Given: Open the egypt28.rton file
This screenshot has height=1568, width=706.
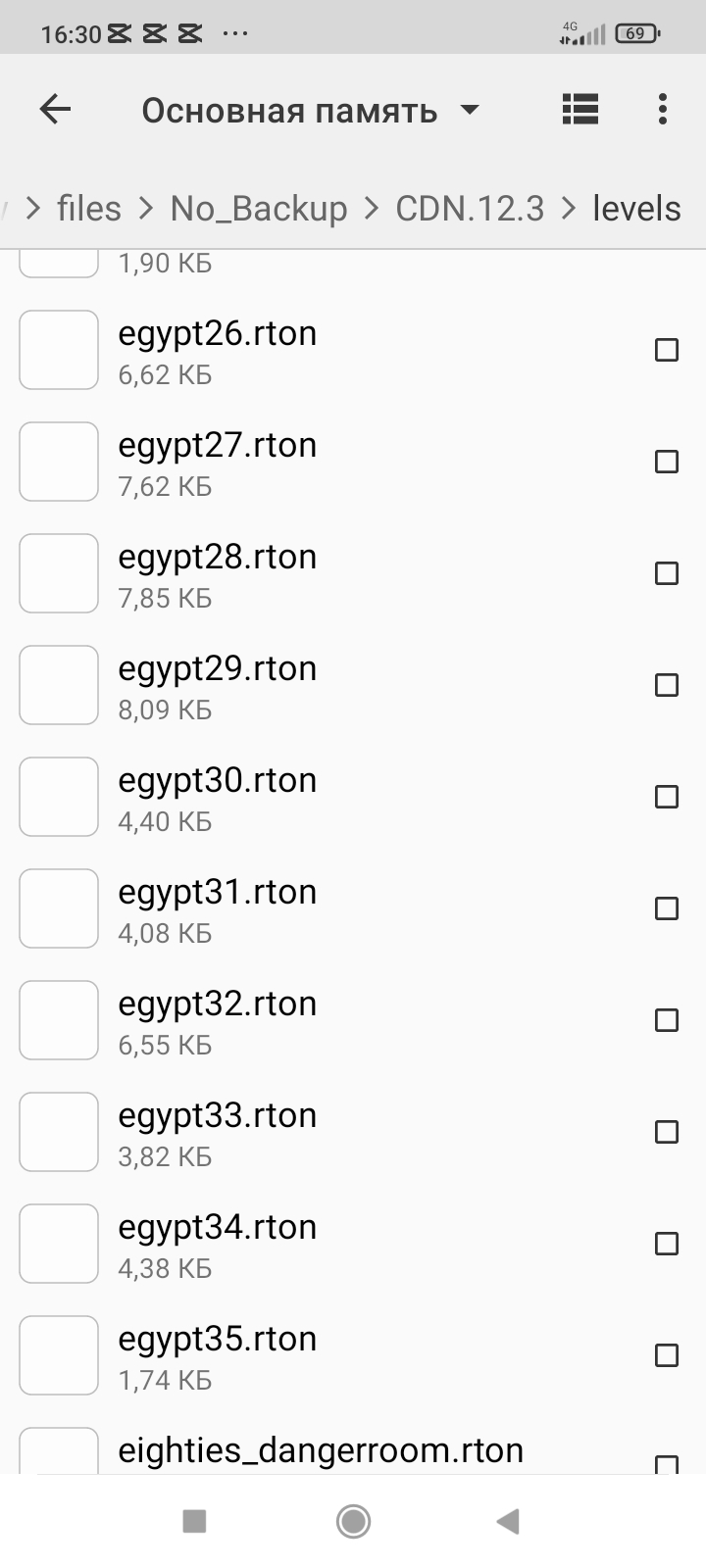Looking at the screenshot, I should 353,573.
